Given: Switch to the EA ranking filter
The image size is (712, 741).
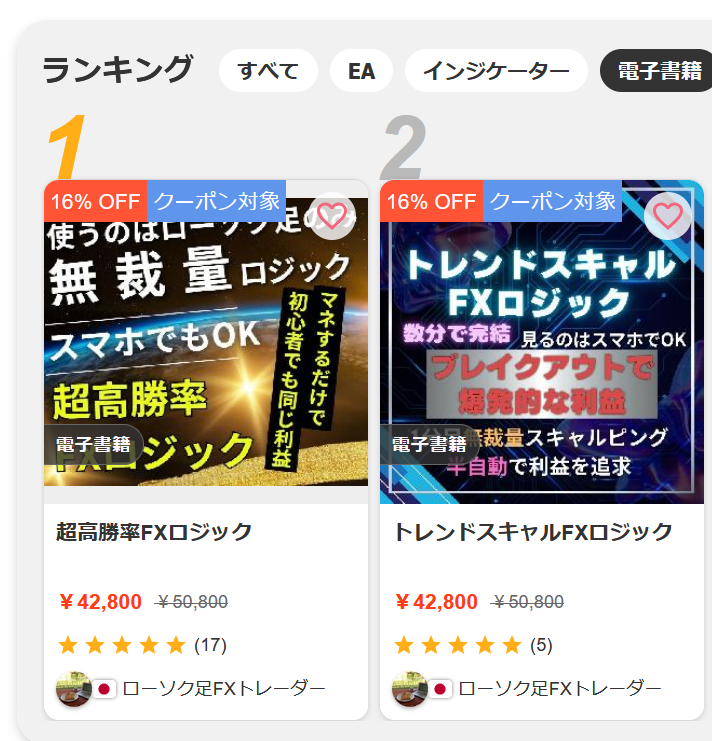Looking at the screenshot, I should (x=361, y=71).
